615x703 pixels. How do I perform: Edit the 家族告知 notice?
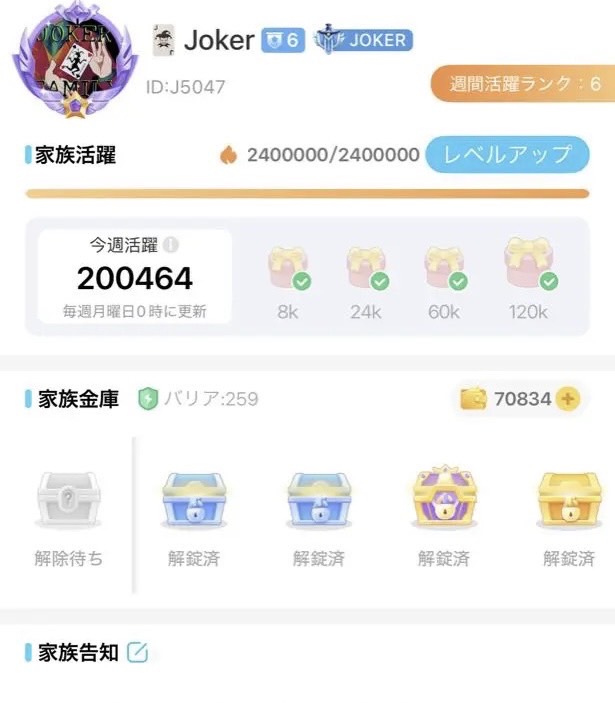coord(137,653)
